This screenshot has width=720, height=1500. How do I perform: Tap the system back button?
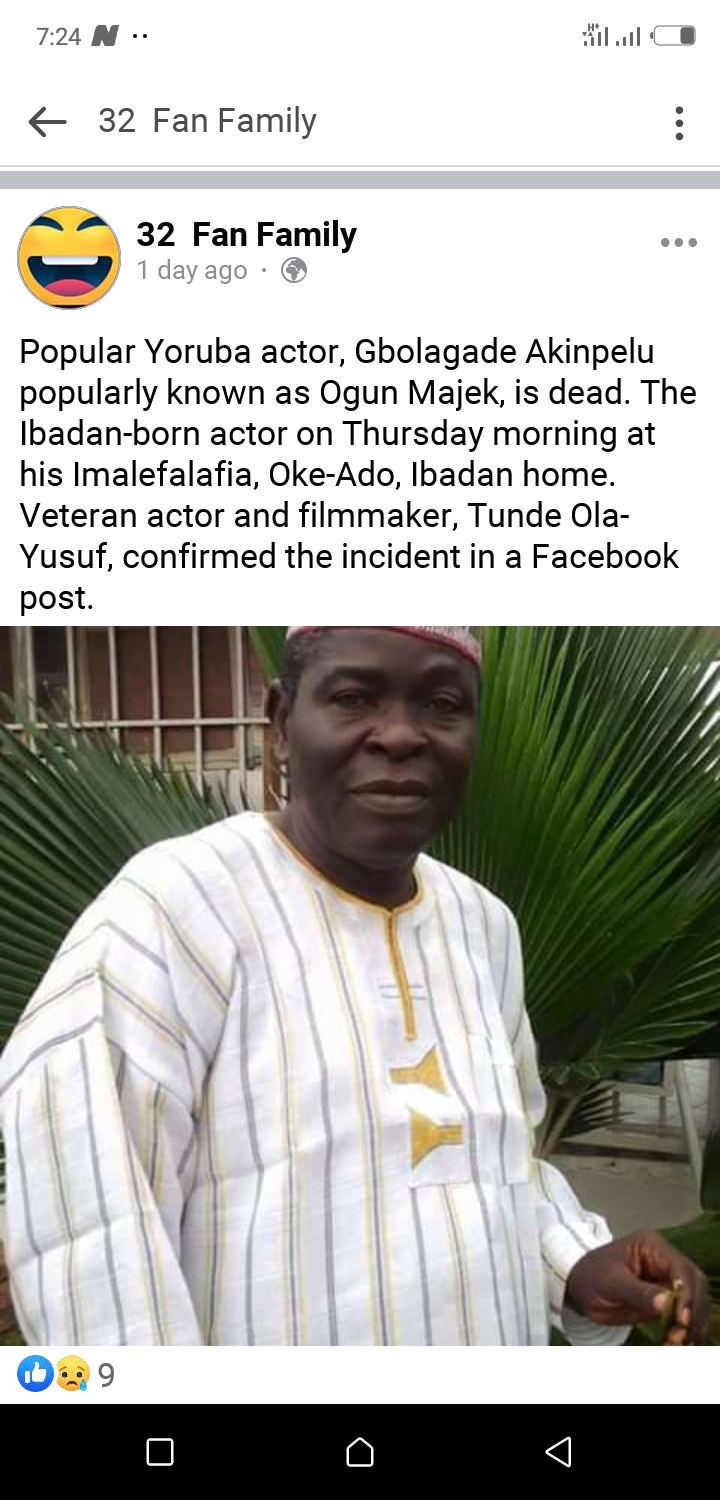coord(558,1451)
